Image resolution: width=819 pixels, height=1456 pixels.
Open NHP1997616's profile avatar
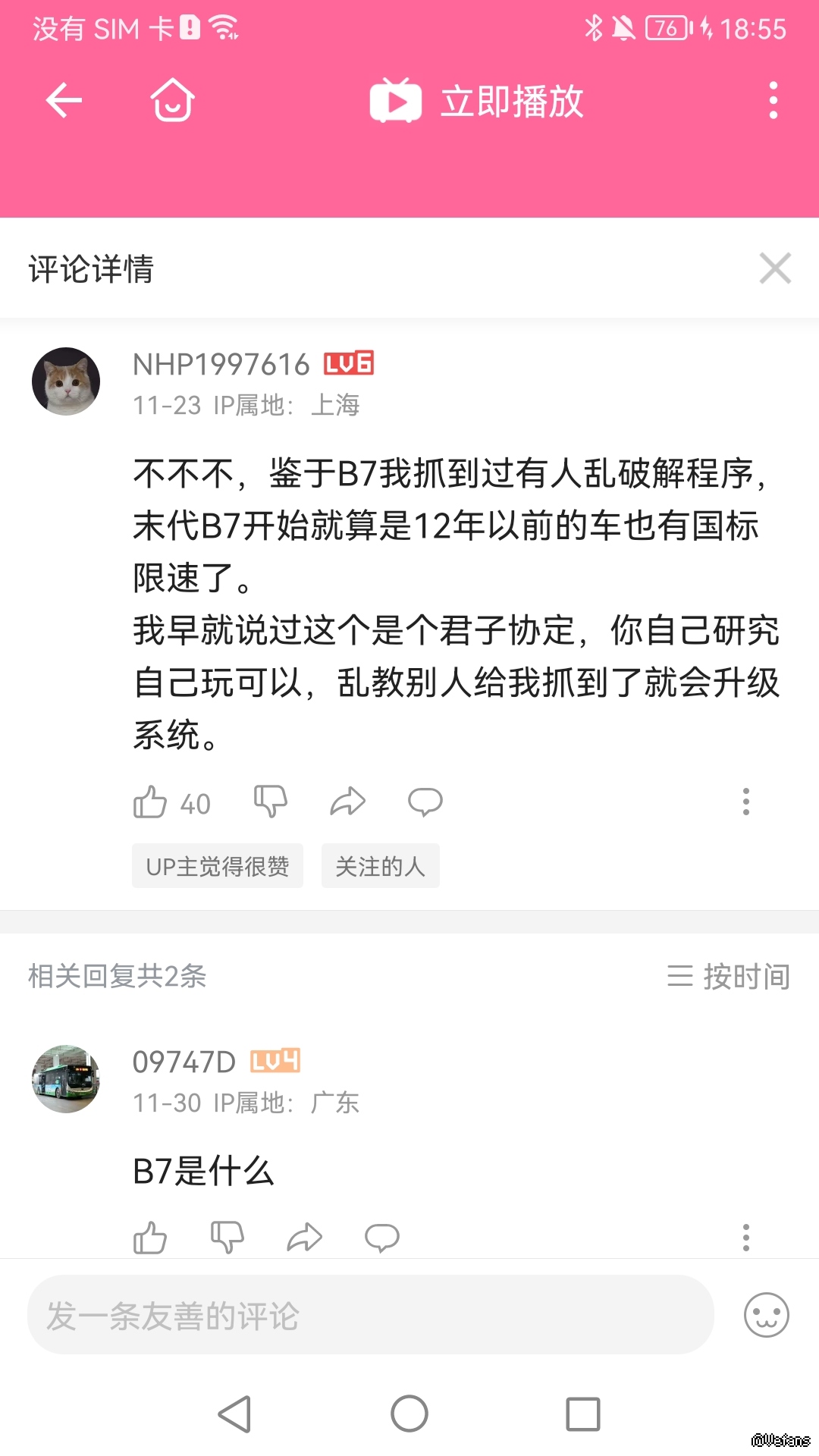(66, 381)
